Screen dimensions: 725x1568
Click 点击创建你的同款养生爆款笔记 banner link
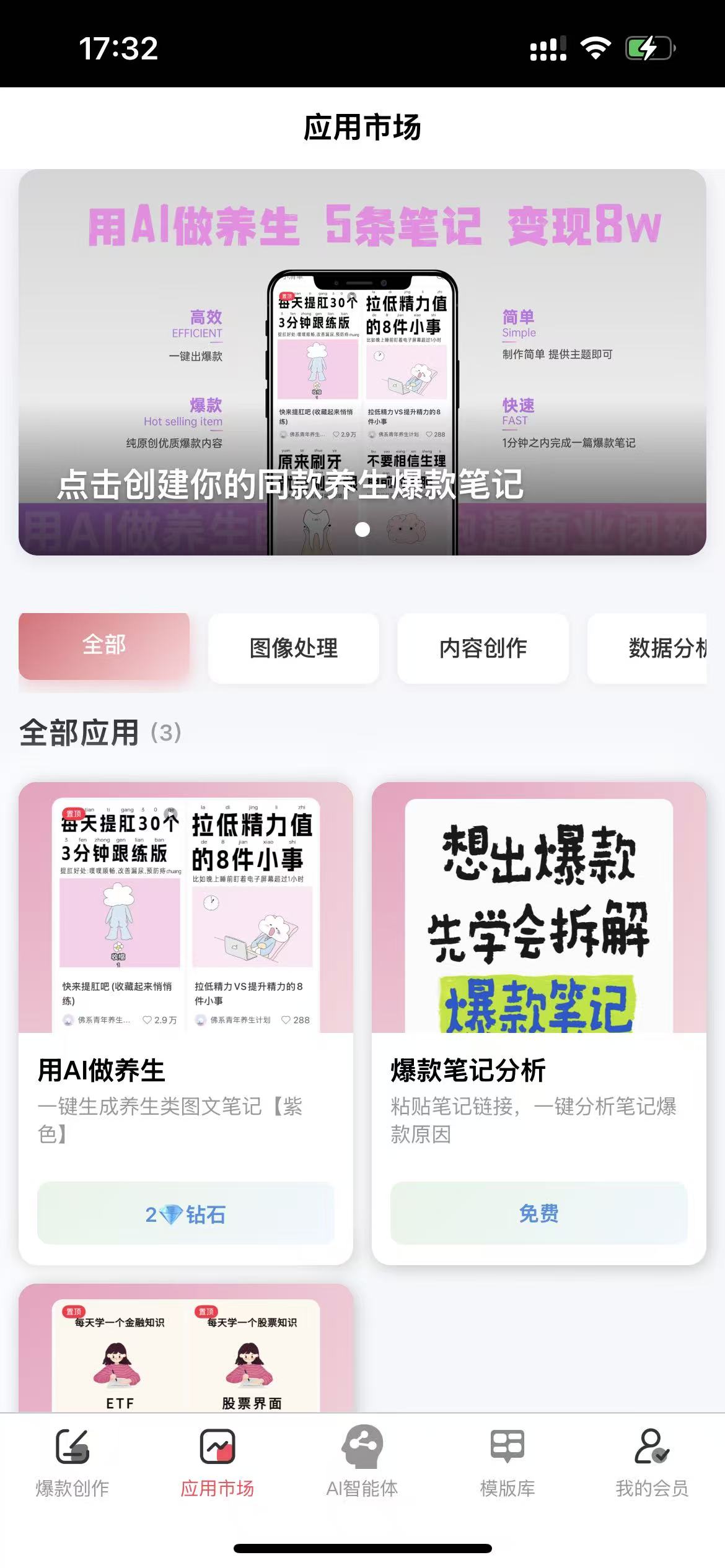(290, 487)
